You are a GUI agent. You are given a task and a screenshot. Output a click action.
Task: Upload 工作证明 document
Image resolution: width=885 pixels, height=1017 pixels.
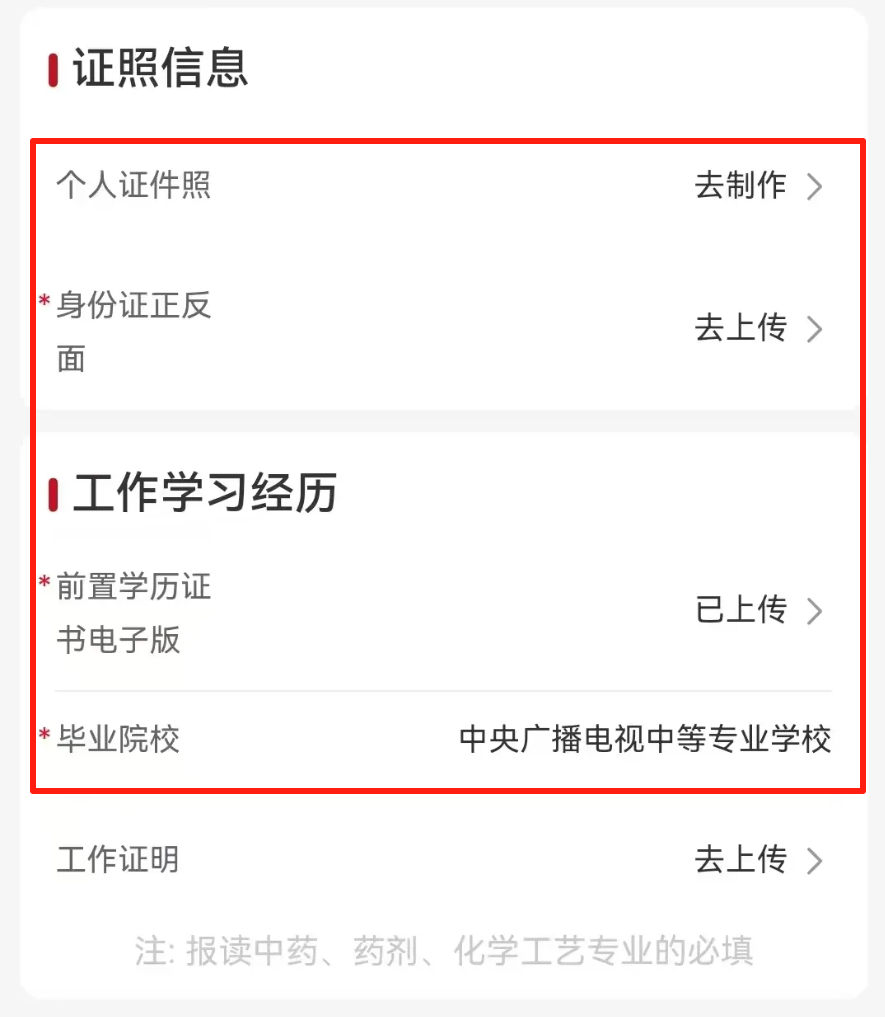pos(758,860)
